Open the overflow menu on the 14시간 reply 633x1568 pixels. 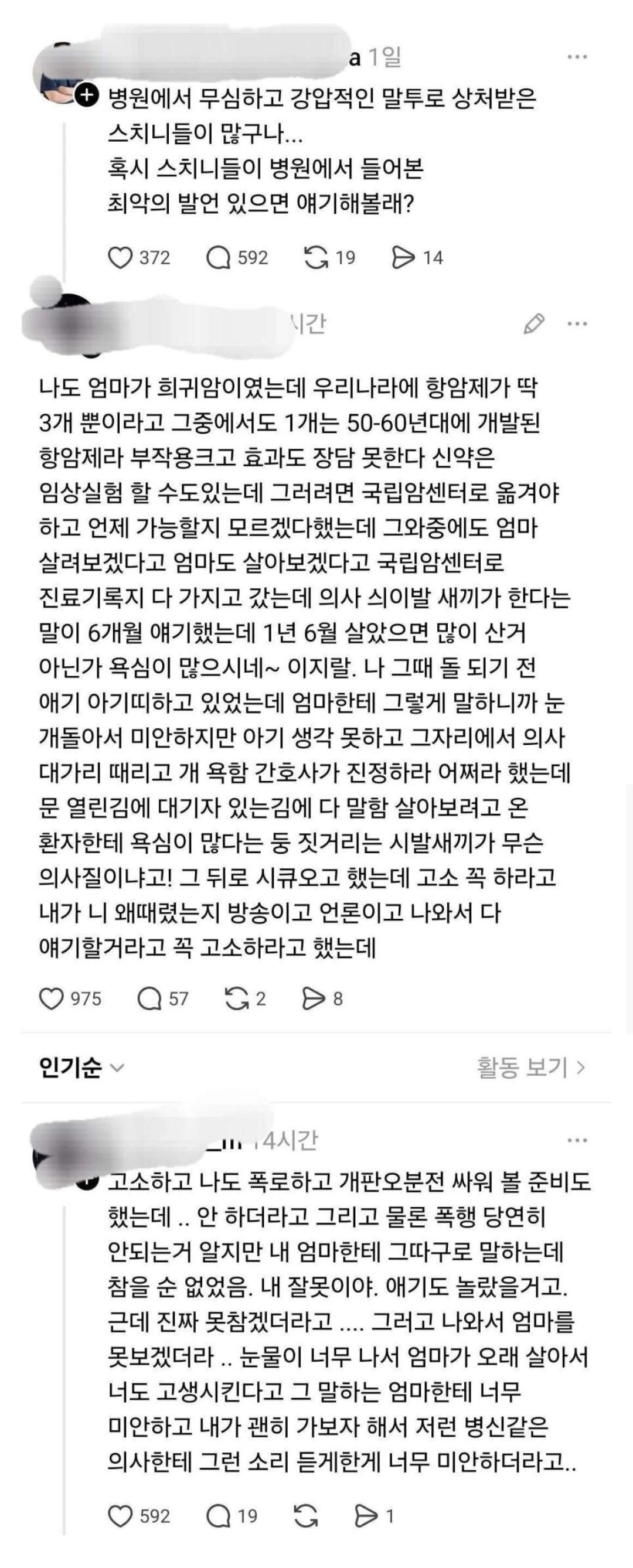[576, 1140]
